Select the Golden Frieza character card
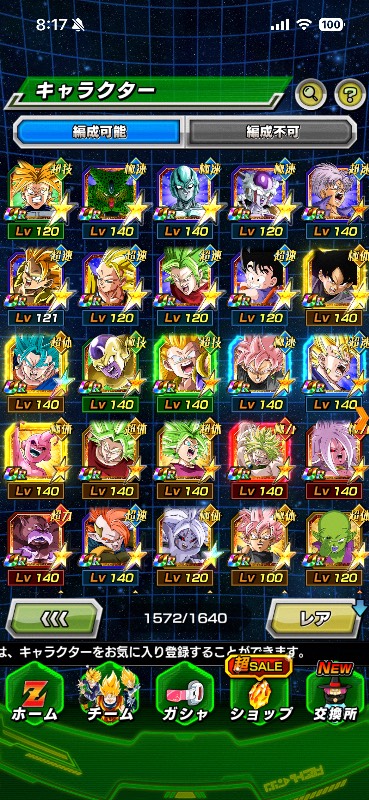Viewport: 369px width, 800px height. [111, 374]
